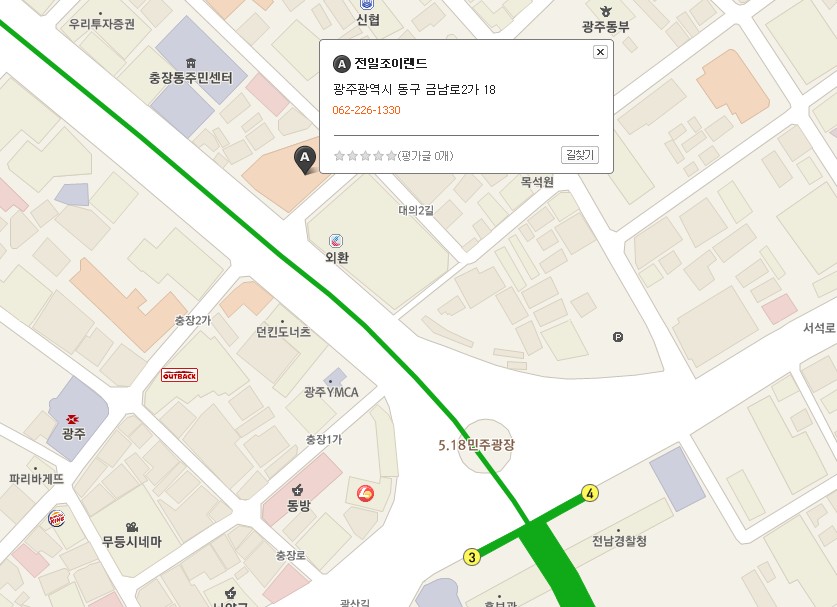837x607 pixels.
Task: Select the A location marker pin
Action: click(304, 158)
